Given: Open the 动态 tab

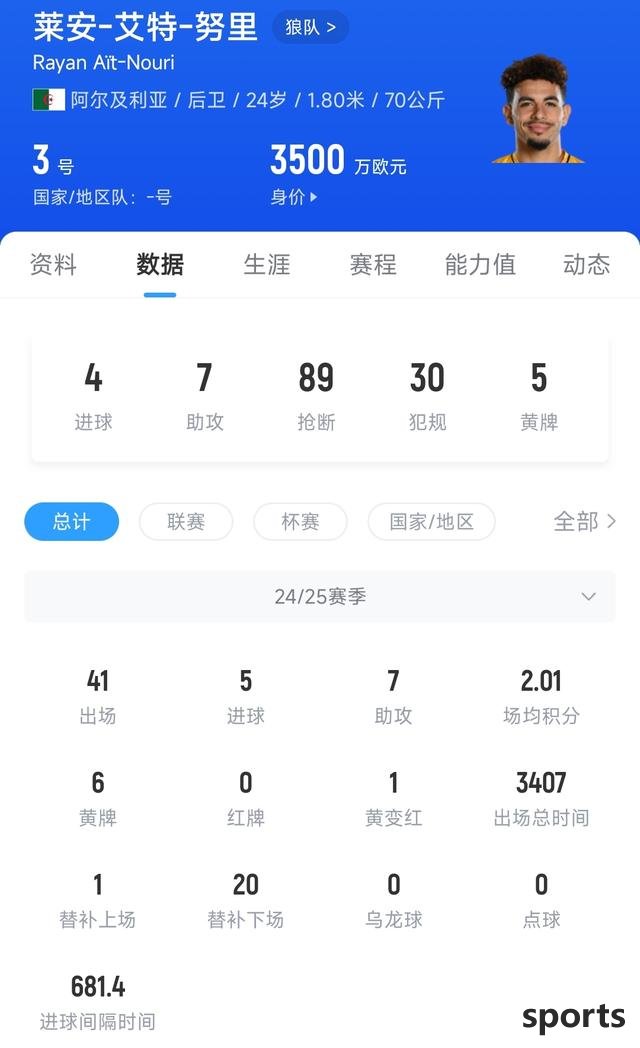Looking at the screenshot, I should pos(587,265).
